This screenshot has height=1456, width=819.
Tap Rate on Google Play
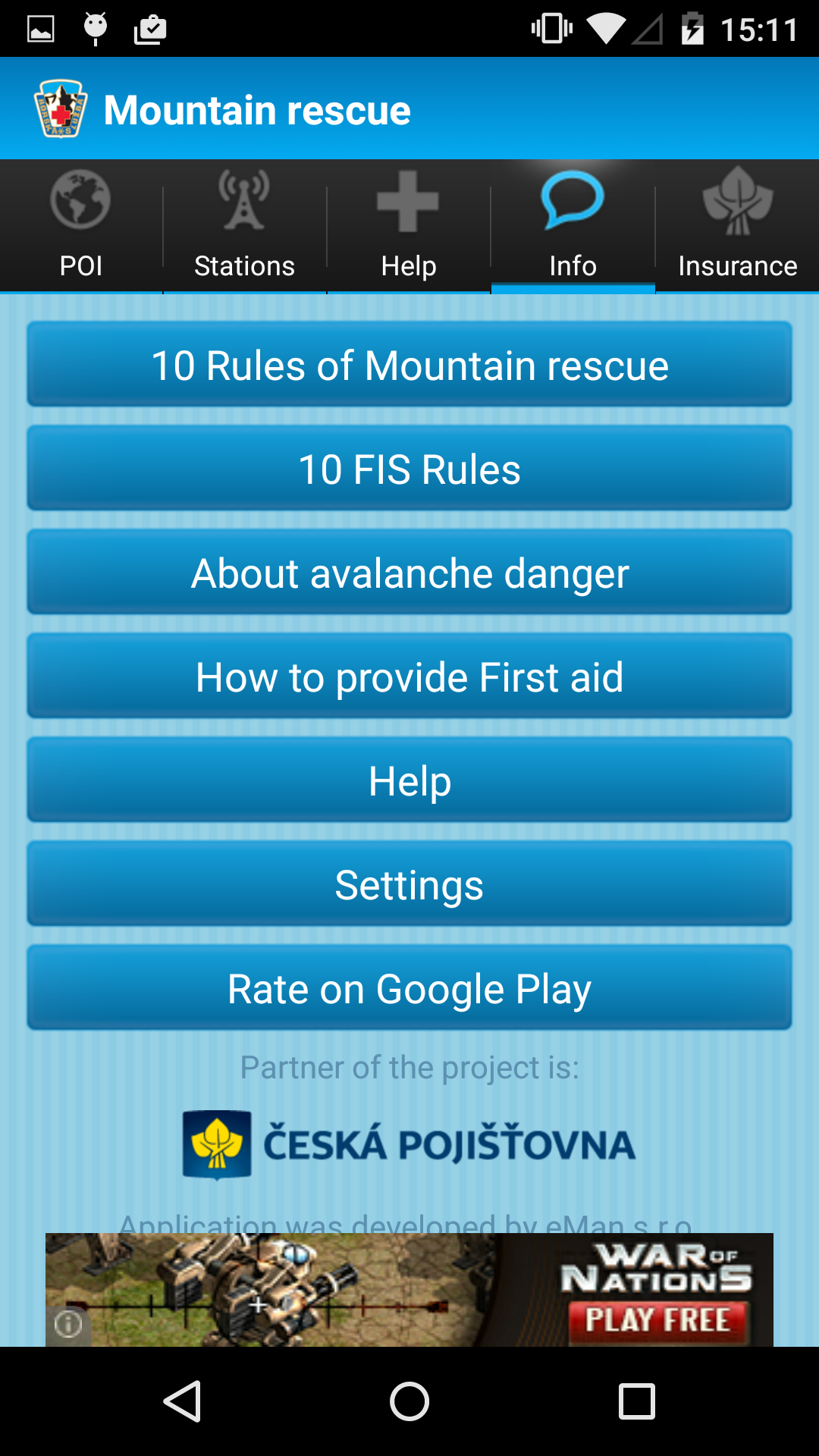(x=409, y=988)
